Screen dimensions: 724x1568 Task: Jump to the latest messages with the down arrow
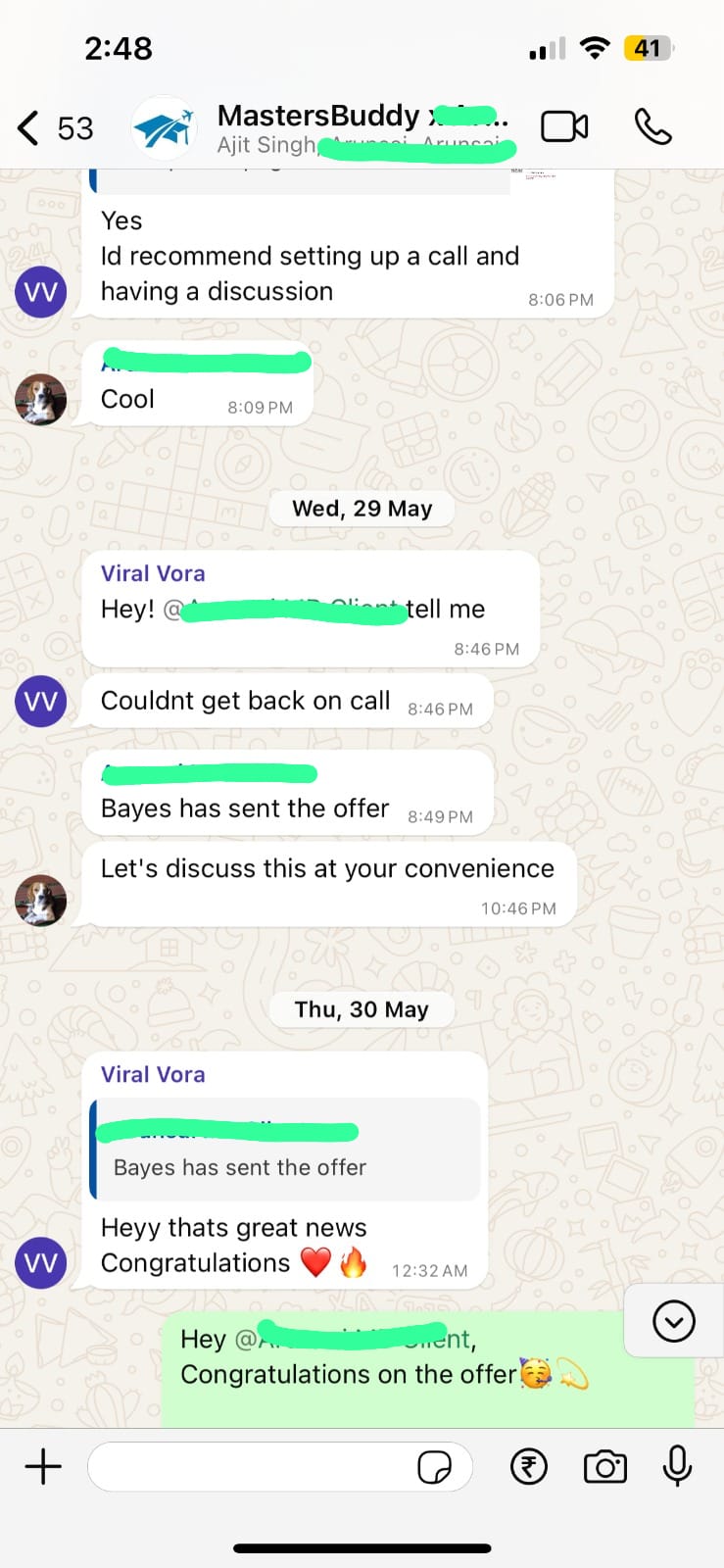674,1322
